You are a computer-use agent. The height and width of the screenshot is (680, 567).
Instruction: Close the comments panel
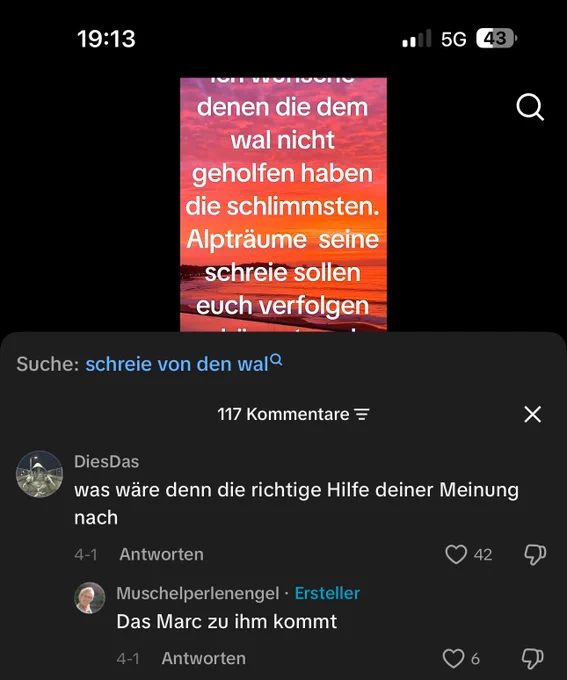pyautogui.click(x=532, y=414)
